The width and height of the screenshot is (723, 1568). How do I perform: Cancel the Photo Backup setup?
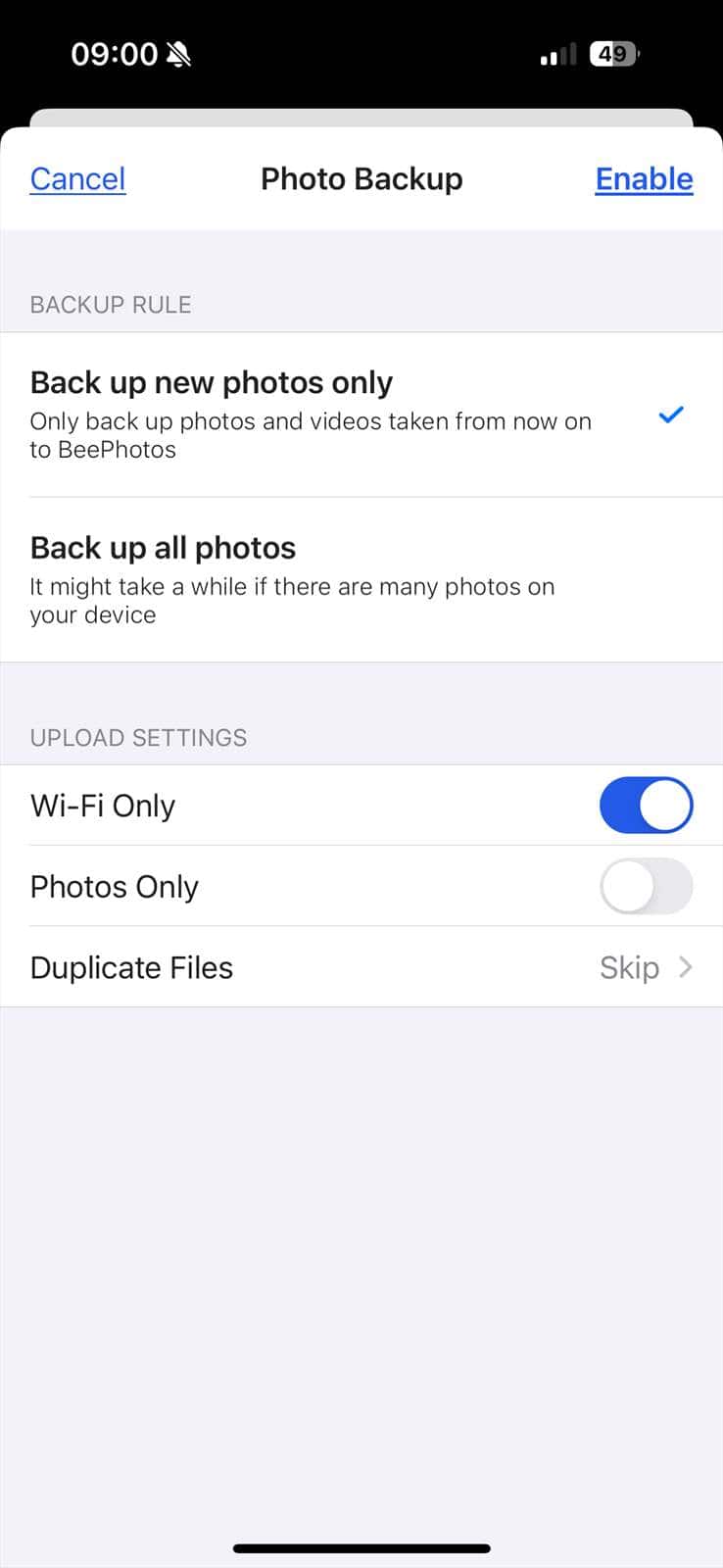click(77, 178)
